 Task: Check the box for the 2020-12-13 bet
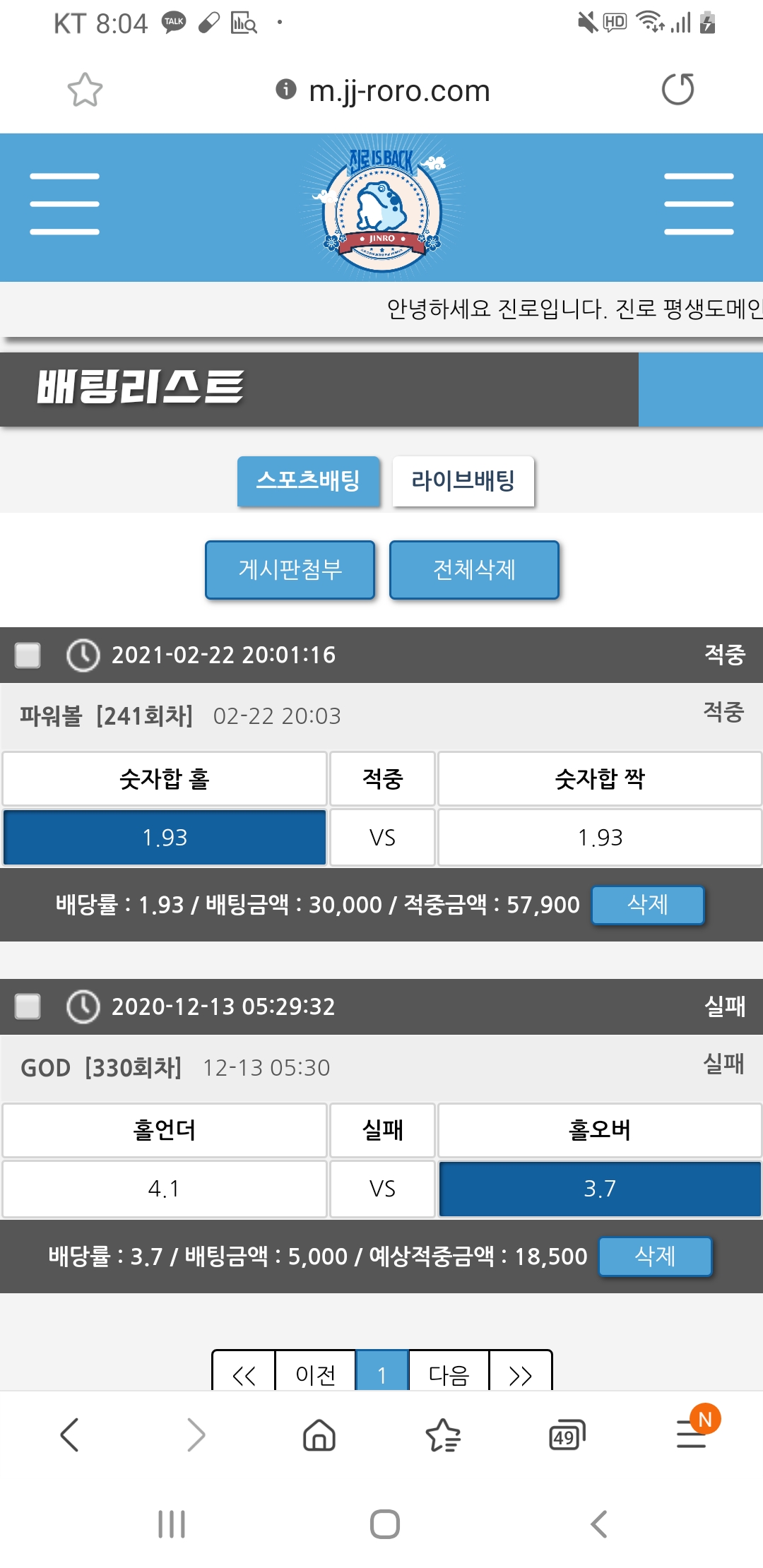click(x=28, y=1006)
